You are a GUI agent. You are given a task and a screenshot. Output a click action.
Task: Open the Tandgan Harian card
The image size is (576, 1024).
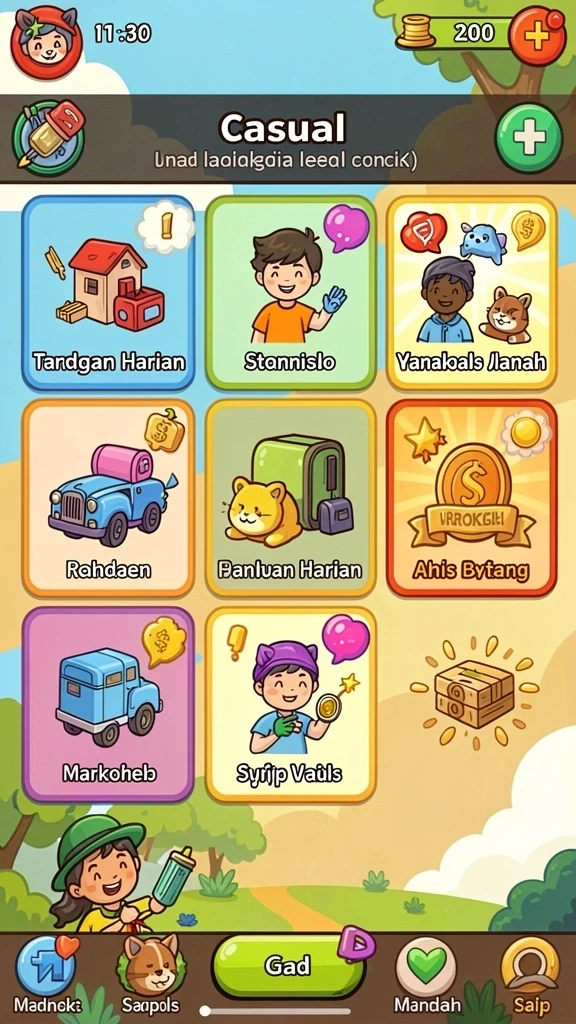point(108,293)
